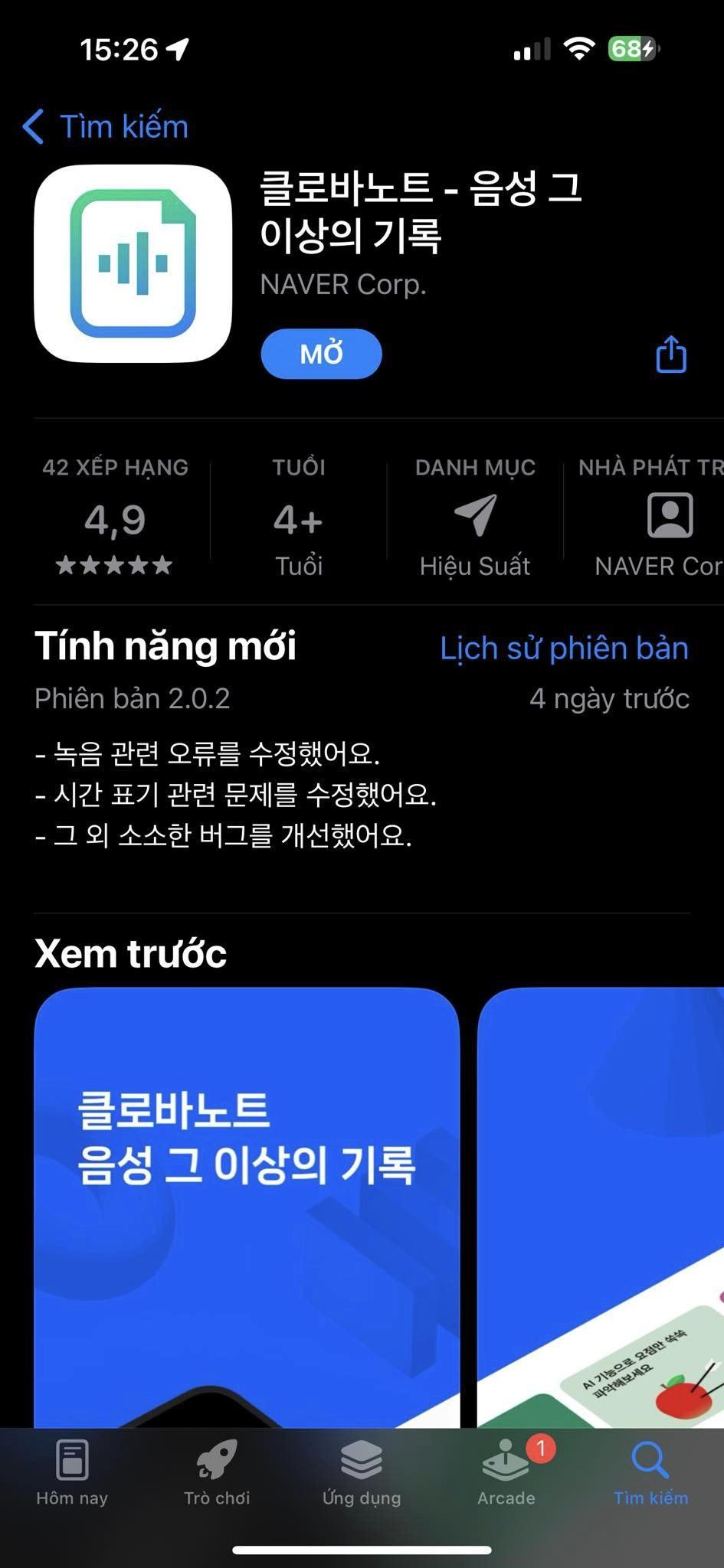
Task: Share this app via share icon
Action: pos(671,354)
